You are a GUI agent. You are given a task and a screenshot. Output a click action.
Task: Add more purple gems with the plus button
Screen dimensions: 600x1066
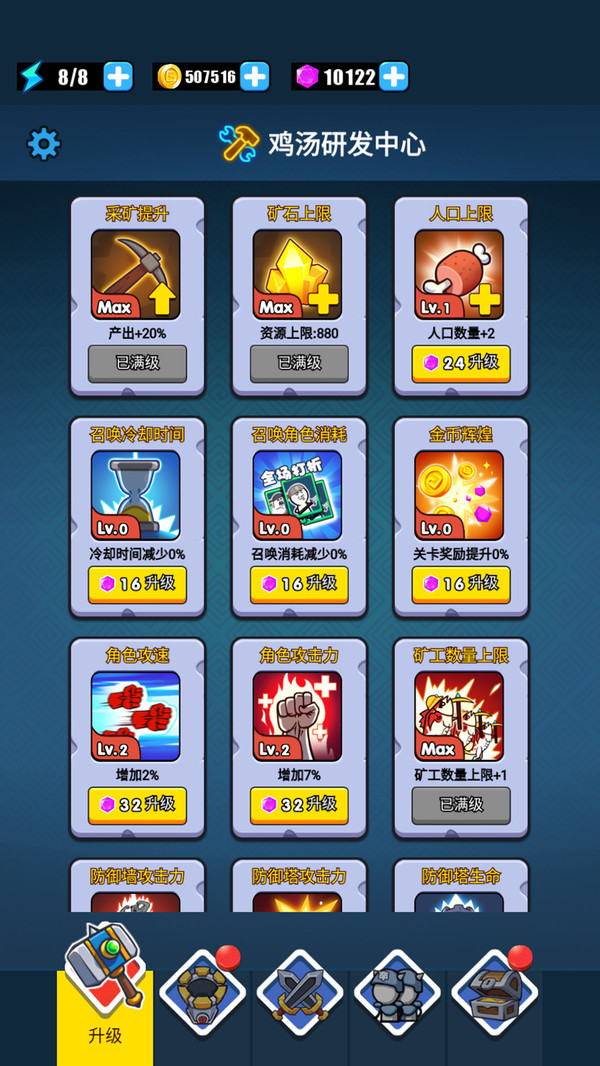pyautogui.click(x=393, y=77)
